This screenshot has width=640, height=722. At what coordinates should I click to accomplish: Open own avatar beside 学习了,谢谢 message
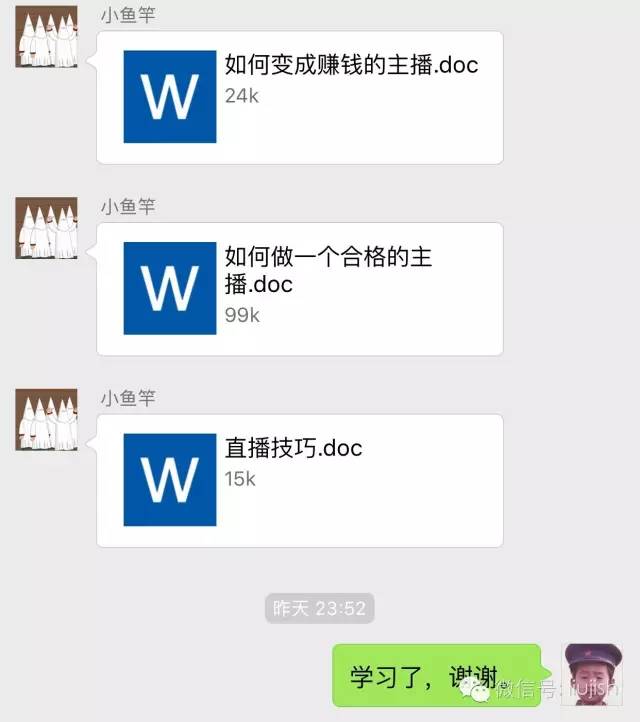click(592, 674)
